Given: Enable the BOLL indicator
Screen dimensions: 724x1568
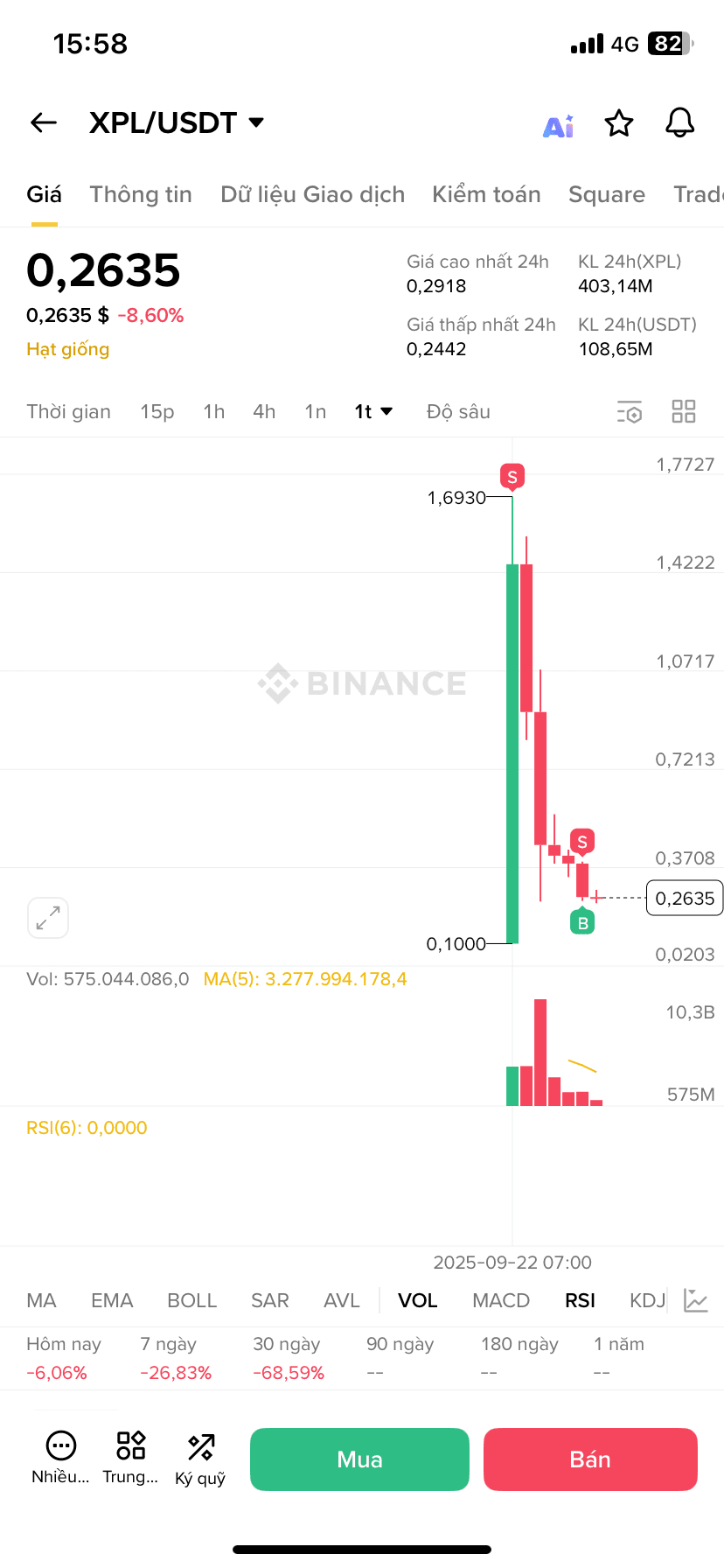Looking at the screenshot, I should [x=191, y=1301].
